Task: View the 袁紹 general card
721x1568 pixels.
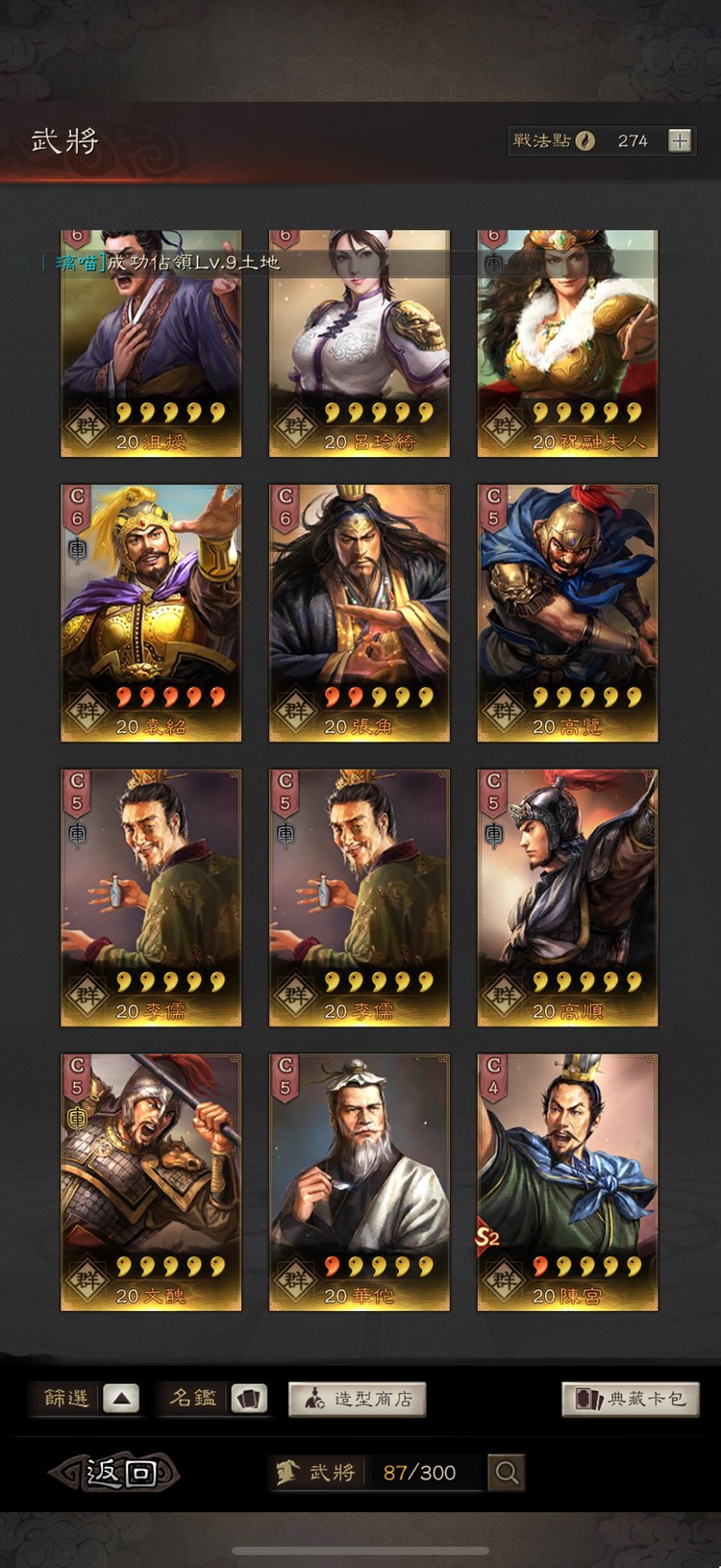Action: [151, 613]
